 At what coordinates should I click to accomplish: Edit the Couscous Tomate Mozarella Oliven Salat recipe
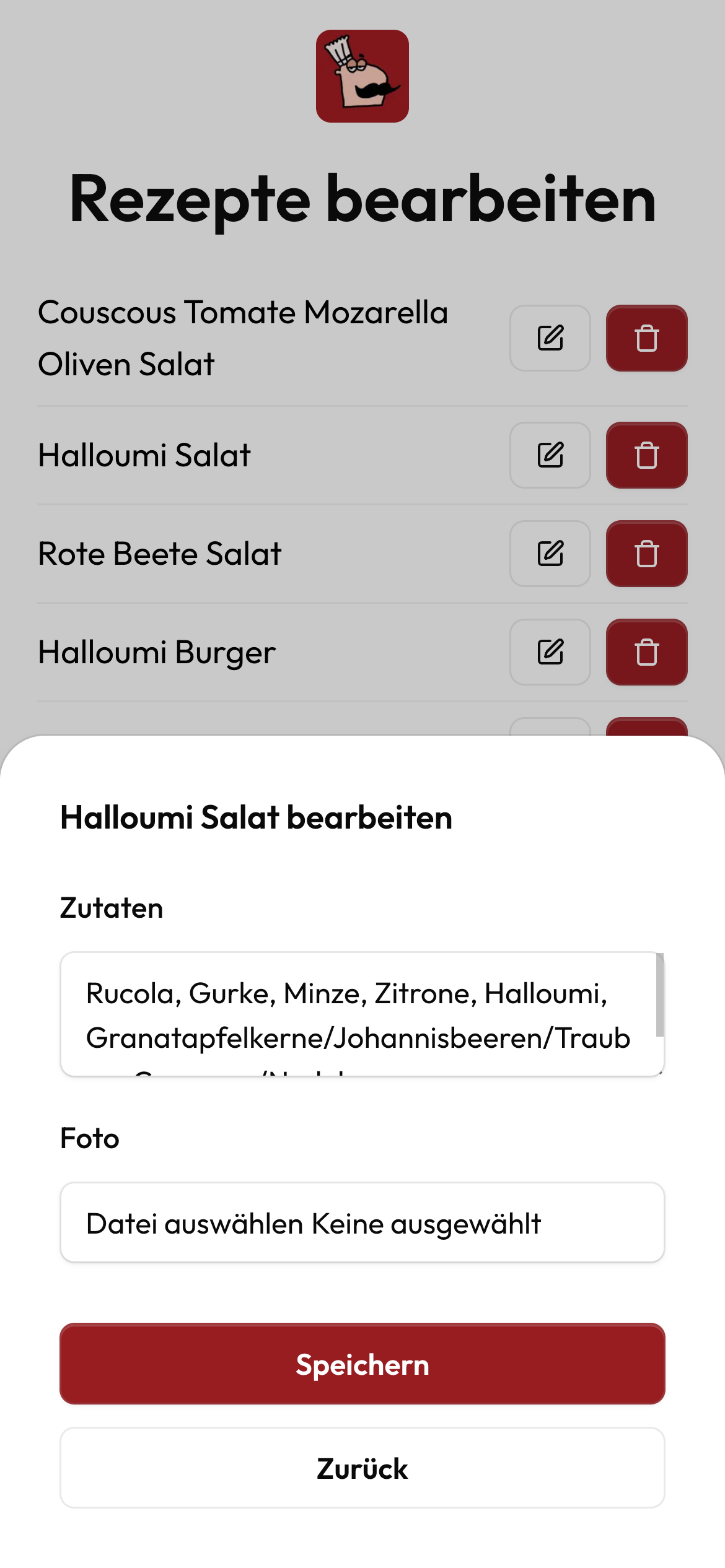[x=550, y=338]
